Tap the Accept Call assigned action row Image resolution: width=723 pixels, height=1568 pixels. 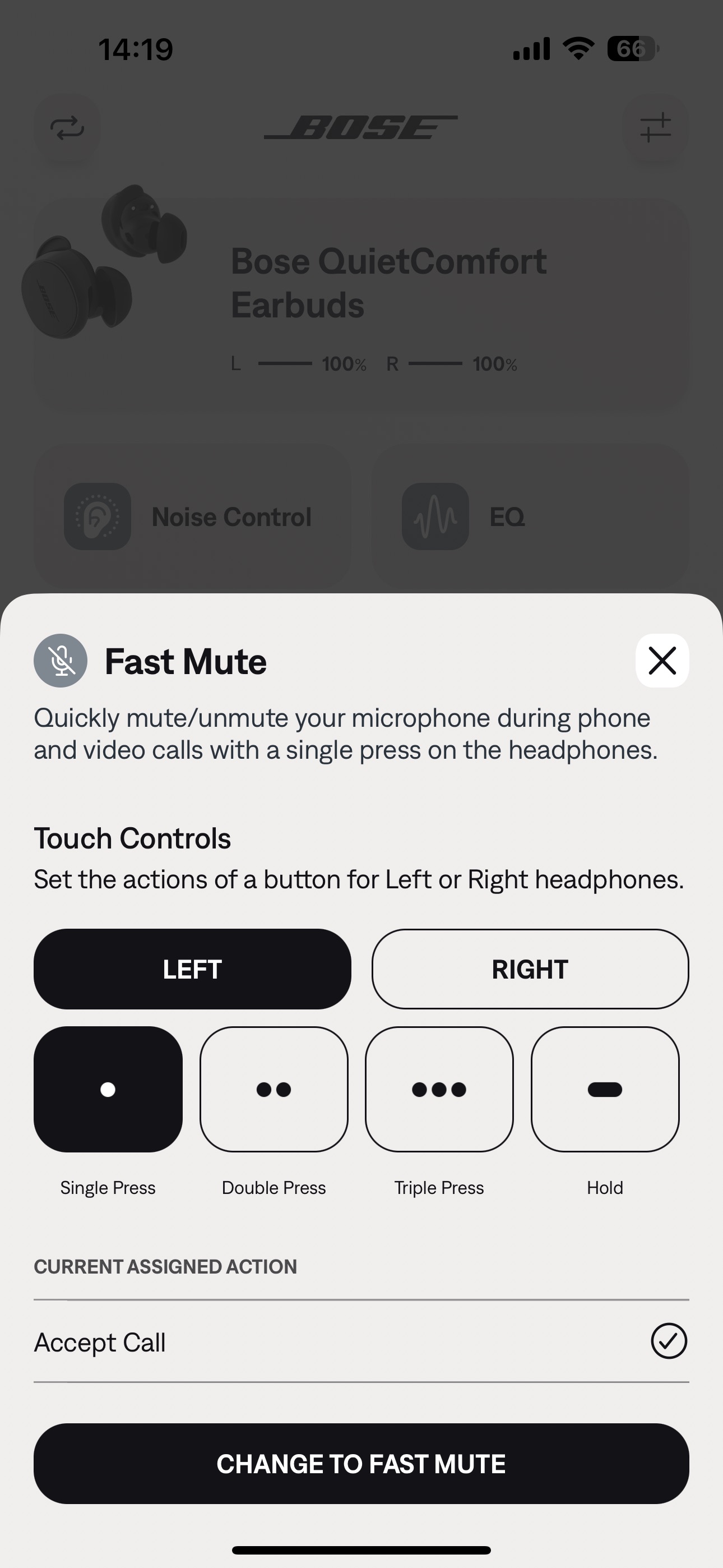coord(361,1341)
